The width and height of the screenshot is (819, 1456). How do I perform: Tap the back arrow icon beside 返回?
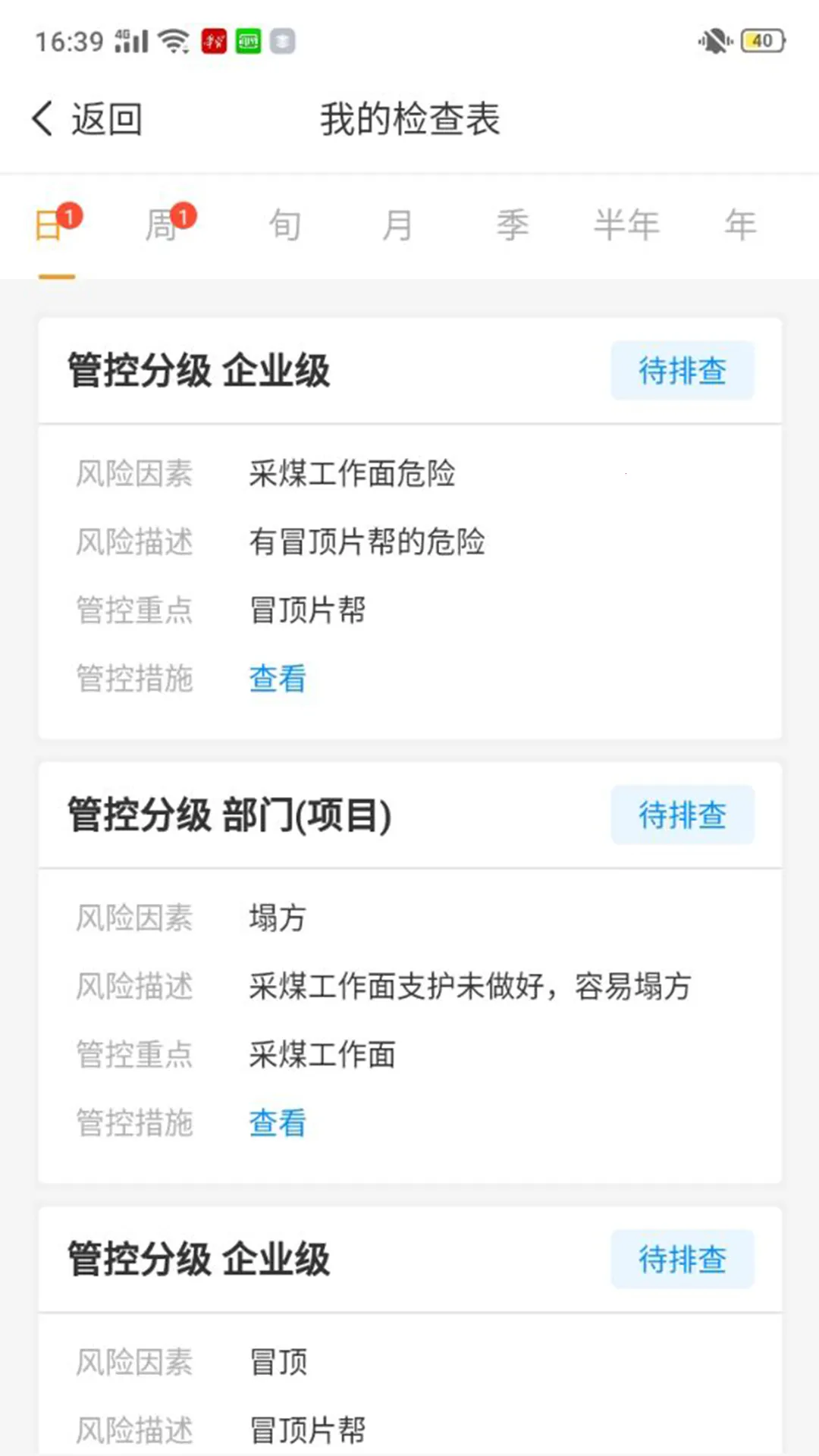pyautogui.click(x=42, y=119)
